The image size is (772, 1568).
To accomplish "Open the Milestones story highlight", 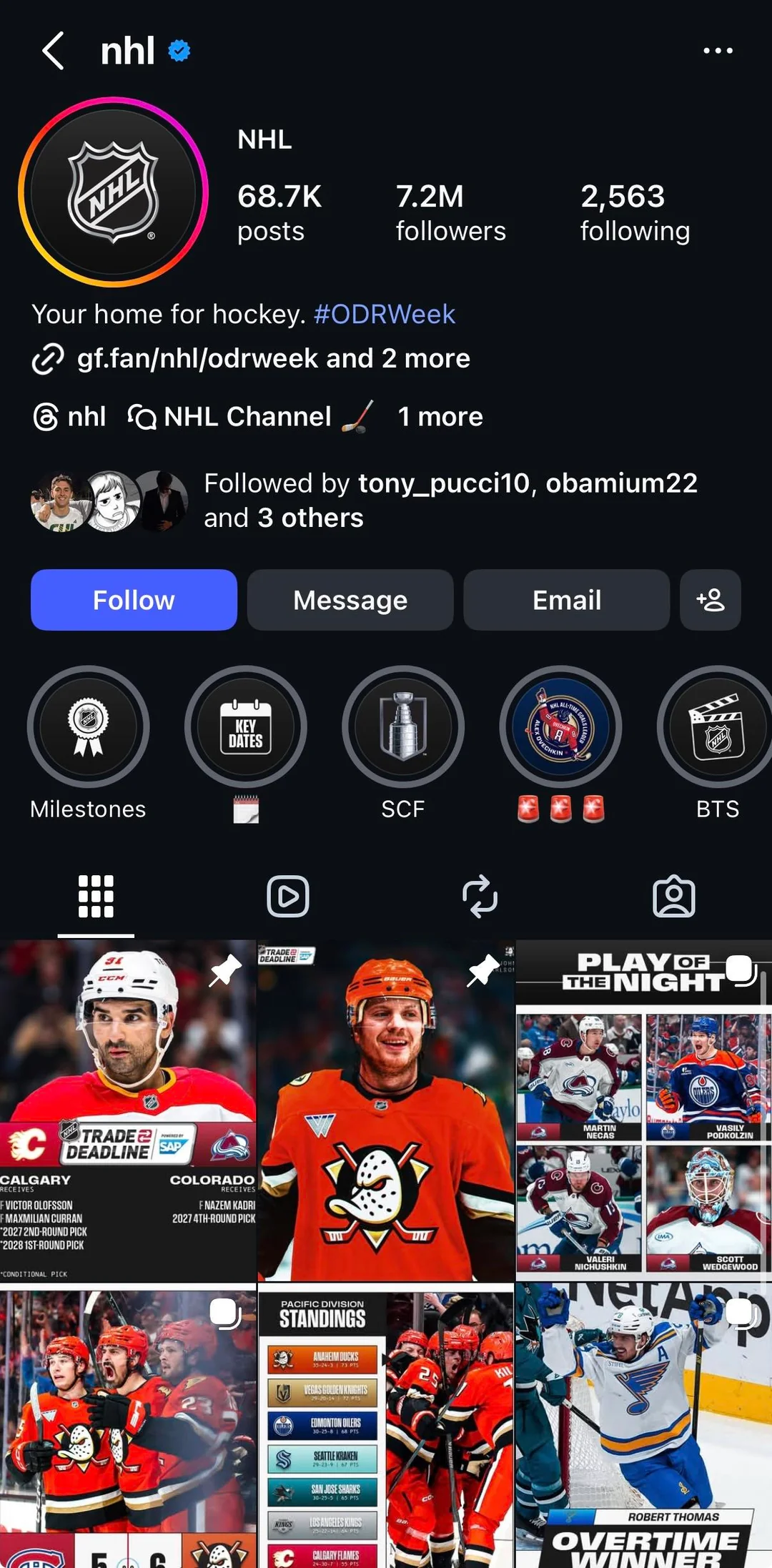I will [88, 727].
